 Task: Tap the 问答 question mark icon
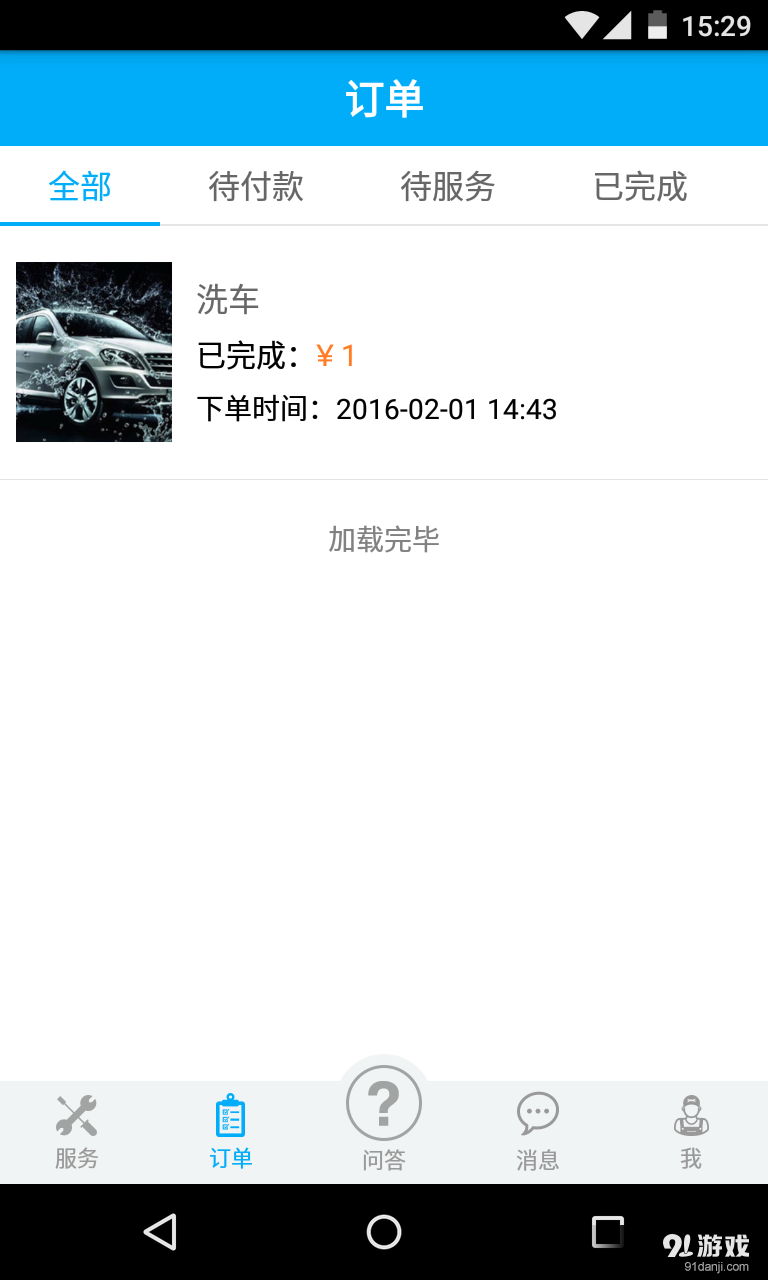coord(383,1104)
